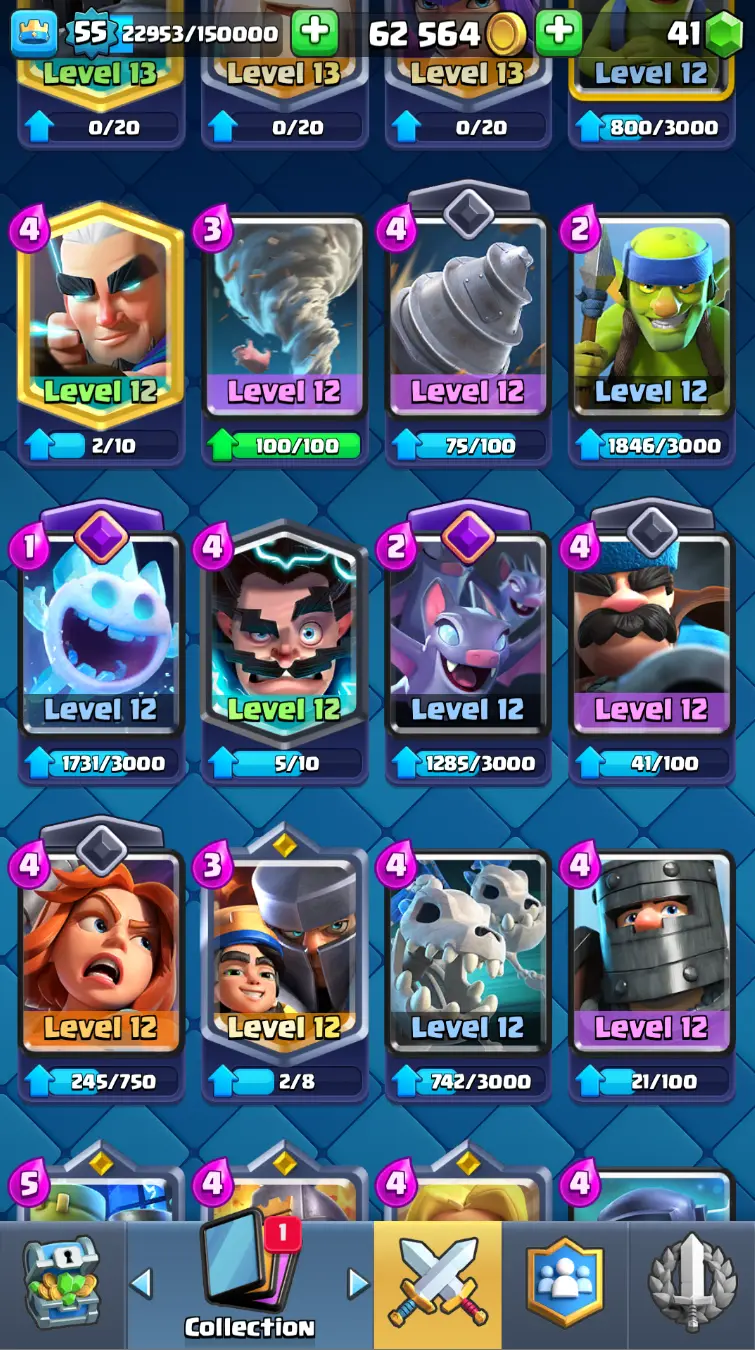Select the Magic Archer card

(100, 318)
